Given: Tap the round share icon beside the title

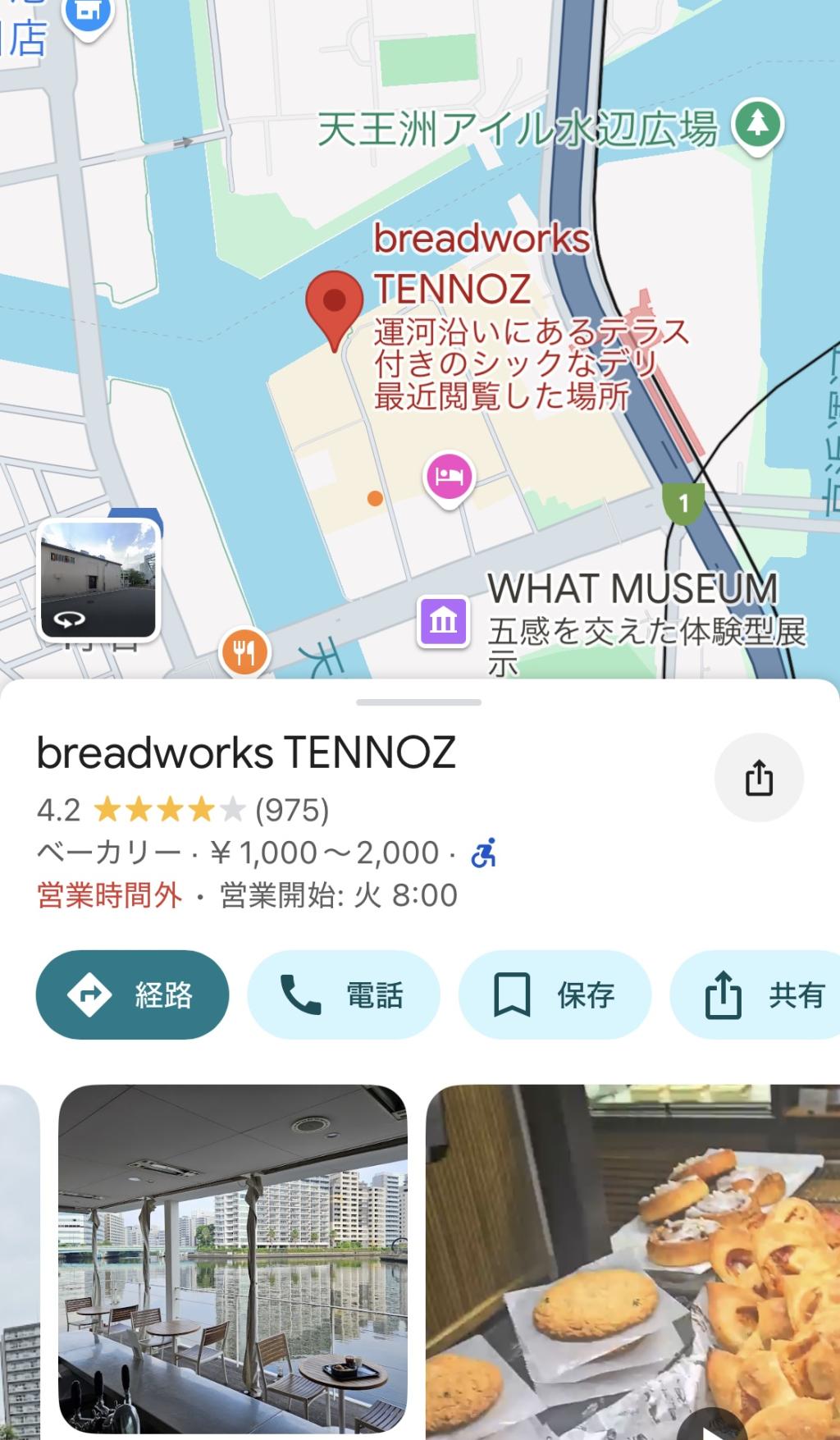Looking at the screenshot, I should tap(759, 777).
